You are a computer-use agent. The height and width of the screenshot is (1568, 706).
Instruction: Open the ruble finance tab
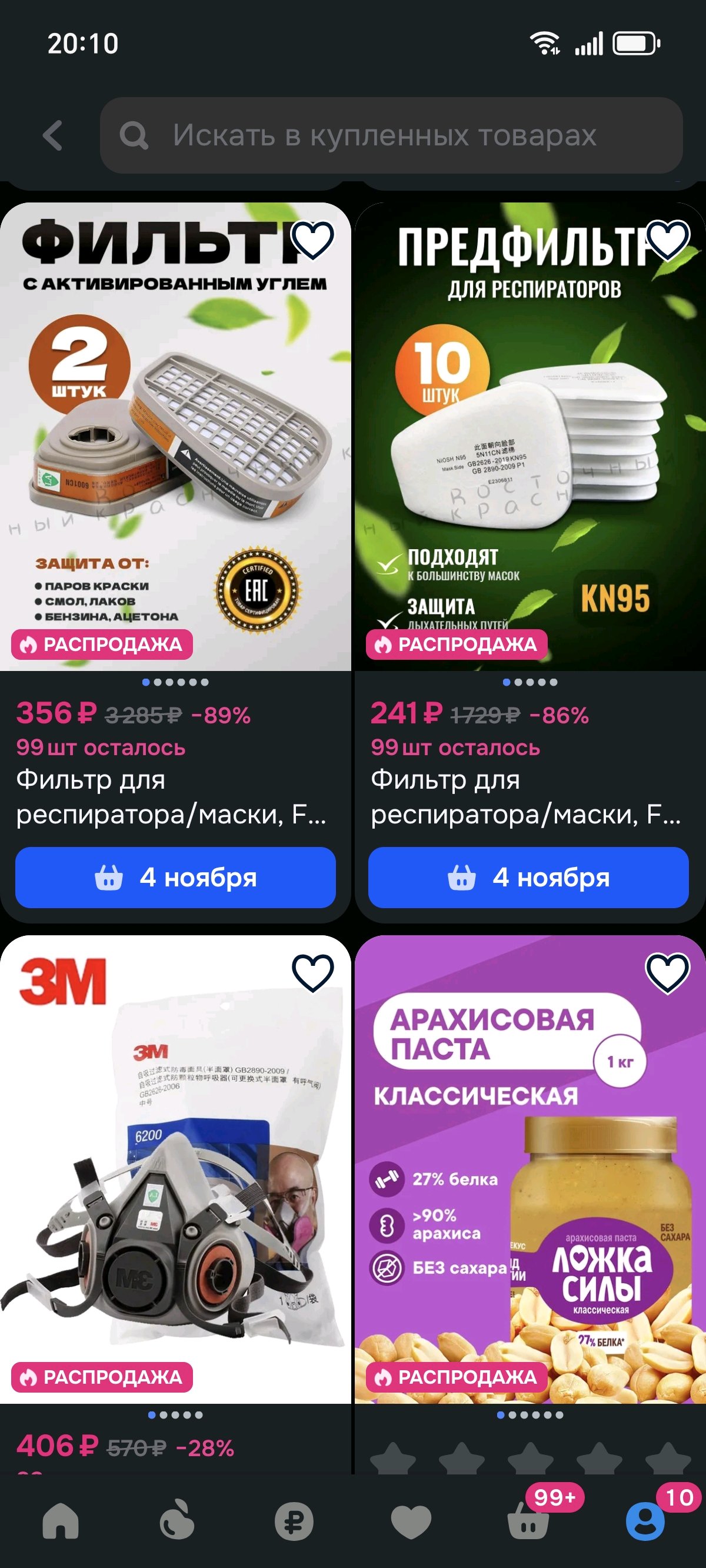pos(294,1521)
